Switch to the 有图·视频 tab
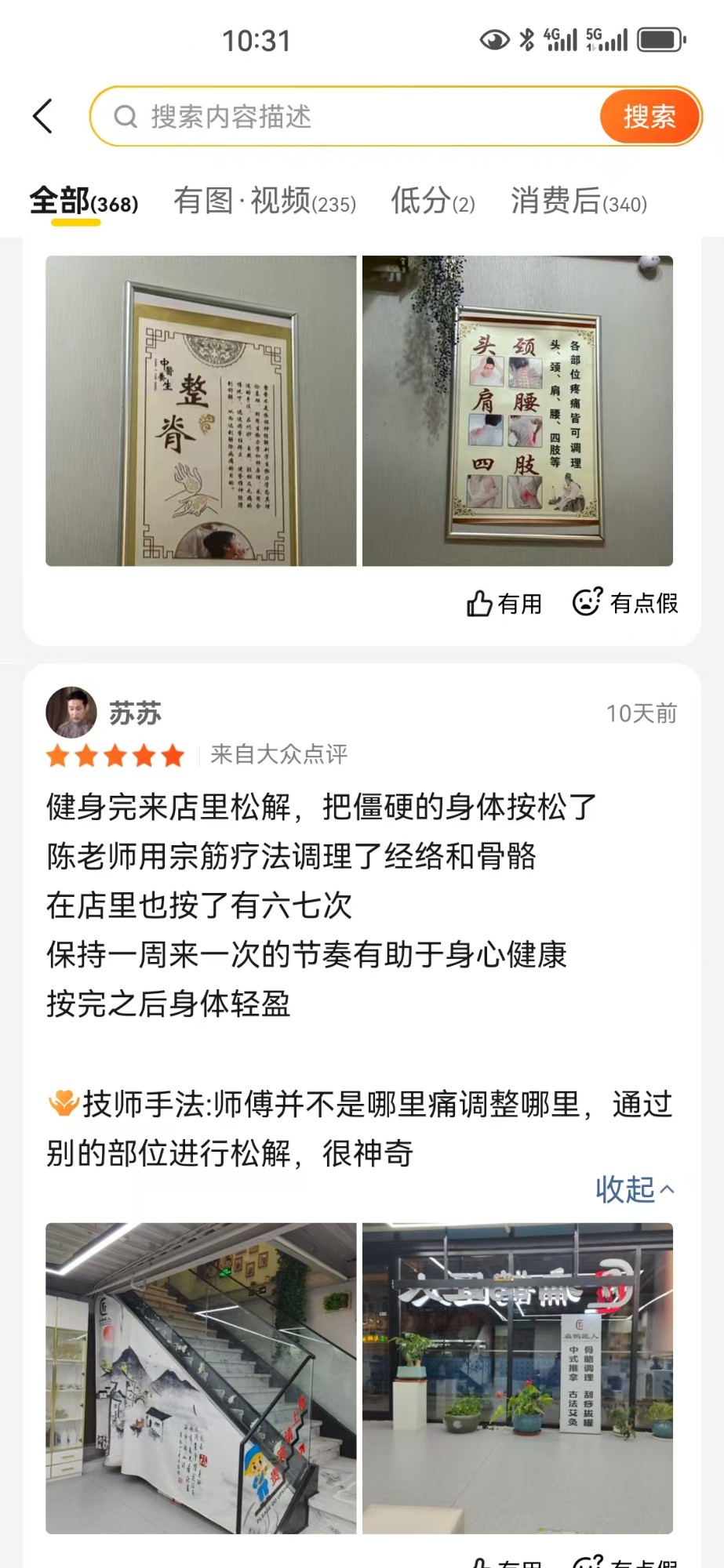The width and height of the screenshot is (724, 1568). pyautogui.click(x=264, y=202)
